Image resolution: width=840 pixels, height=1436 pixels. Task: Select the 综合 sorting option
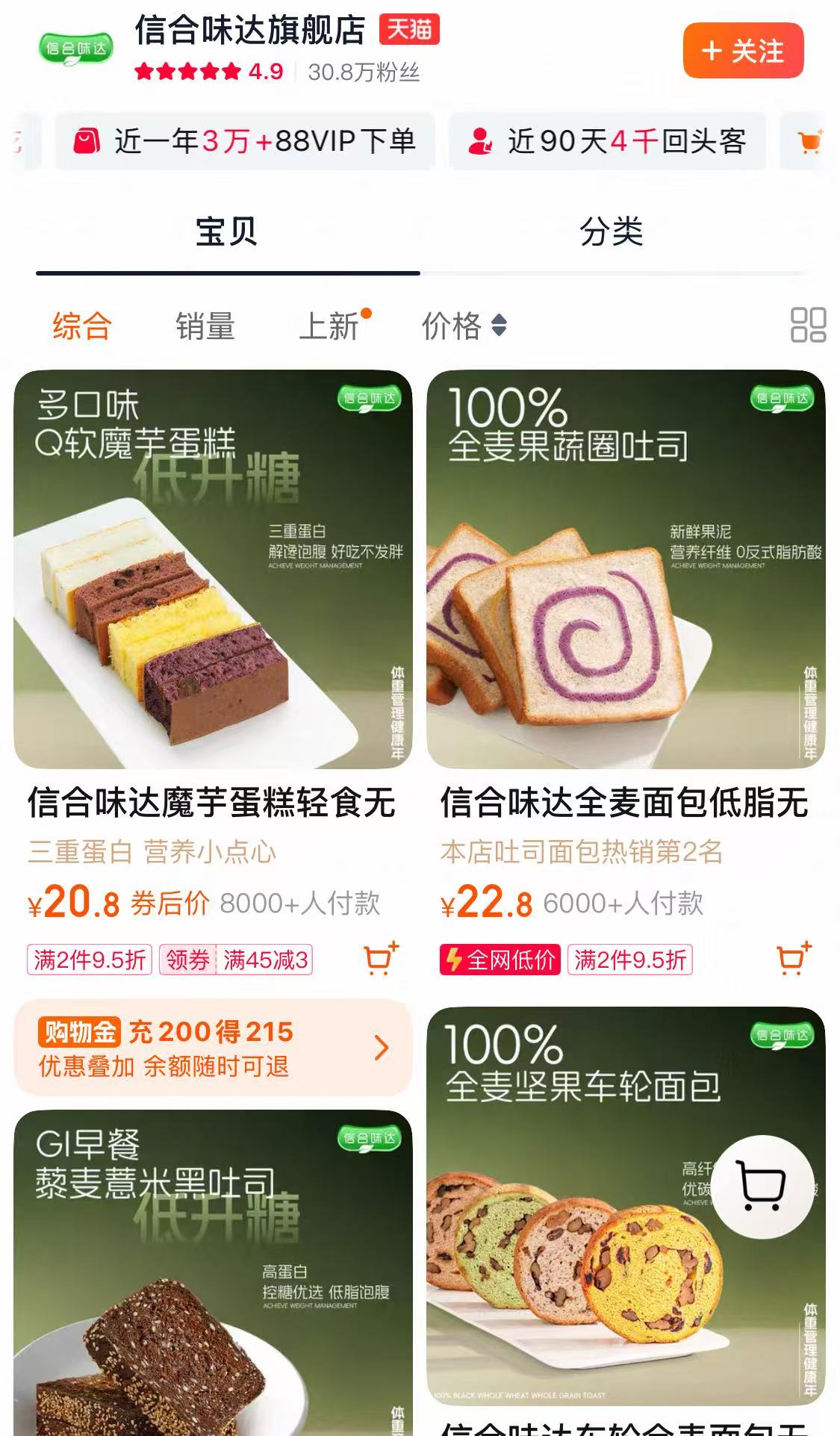[x=82, y=326]
